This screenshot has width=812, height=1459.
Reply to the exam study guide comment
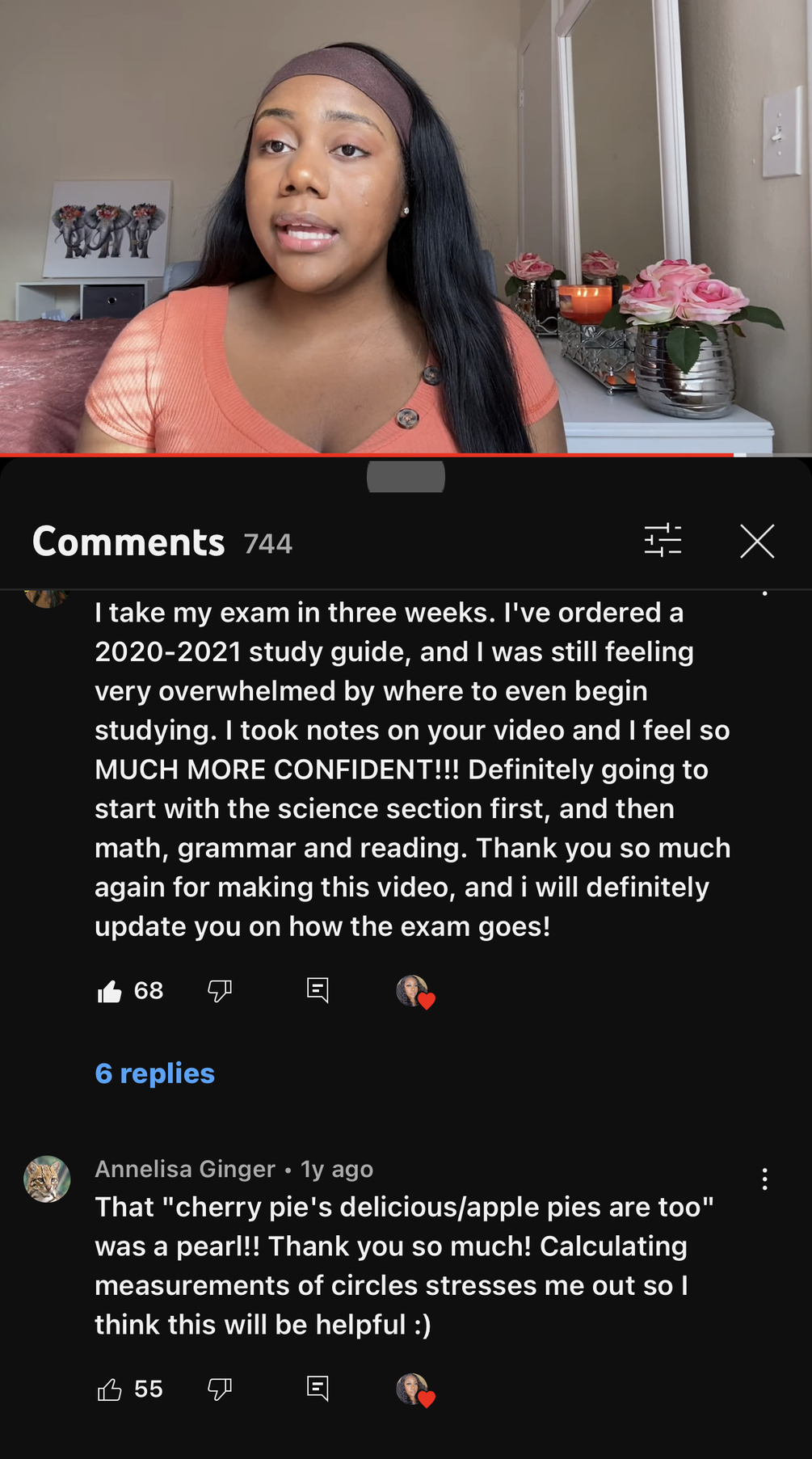point(318,990)
